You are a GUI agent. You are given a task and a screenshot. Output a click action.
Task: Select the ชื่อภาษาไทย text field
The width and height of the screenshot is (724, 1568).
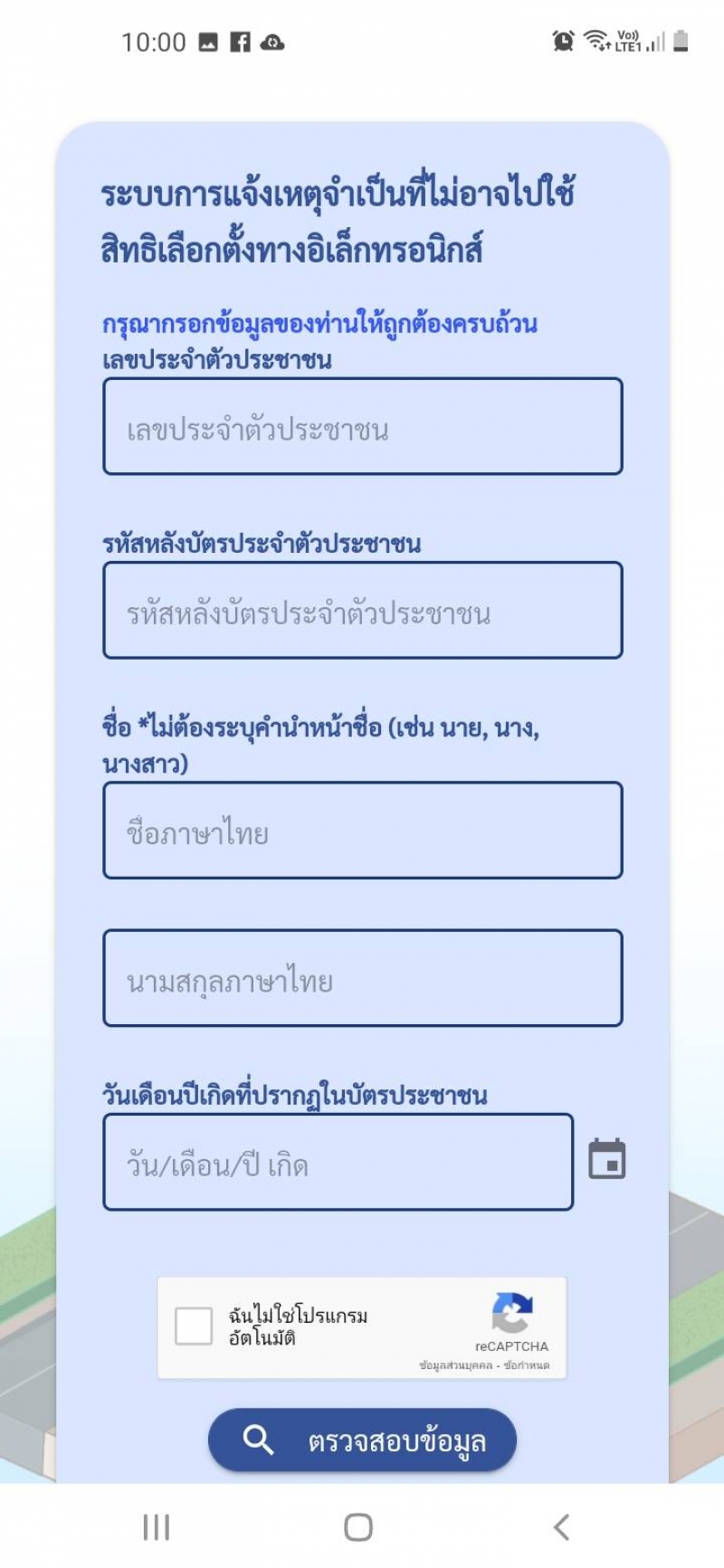(362, 831)
